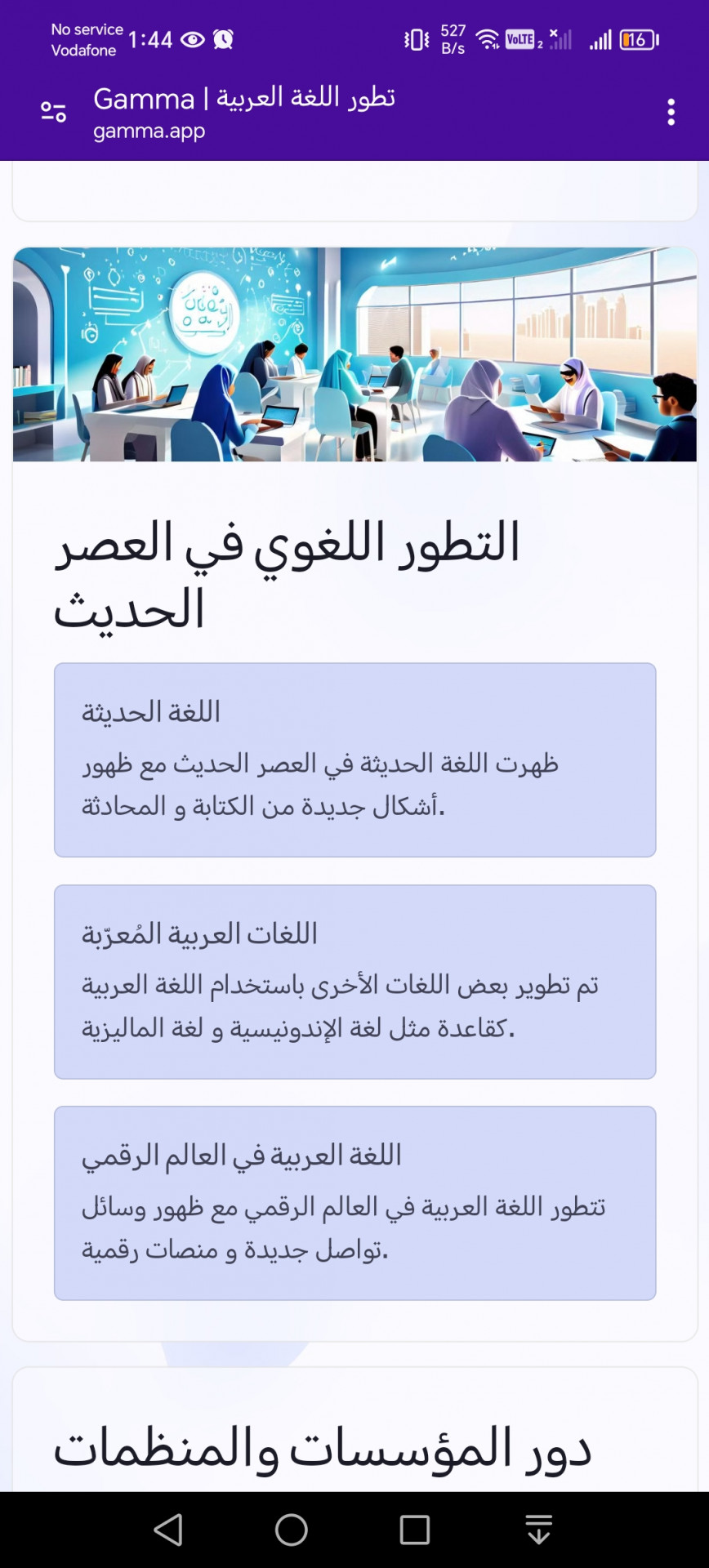Tap the hide navigation bar arrow
The width and height of the screenshot is (709, 1568).
538,1530
